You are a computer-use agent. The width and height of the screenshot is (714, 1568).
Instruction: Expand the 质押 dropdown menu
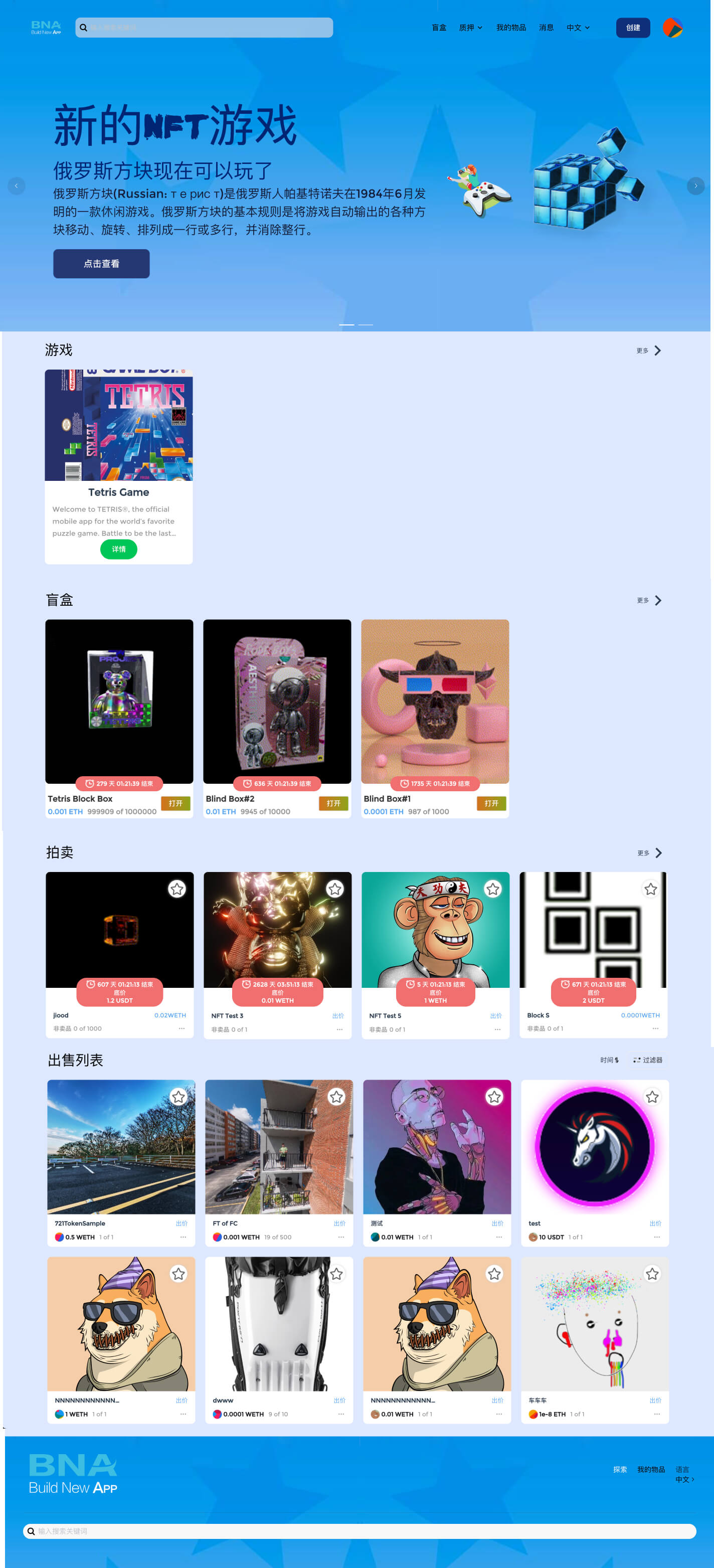(x=470, y=28)
